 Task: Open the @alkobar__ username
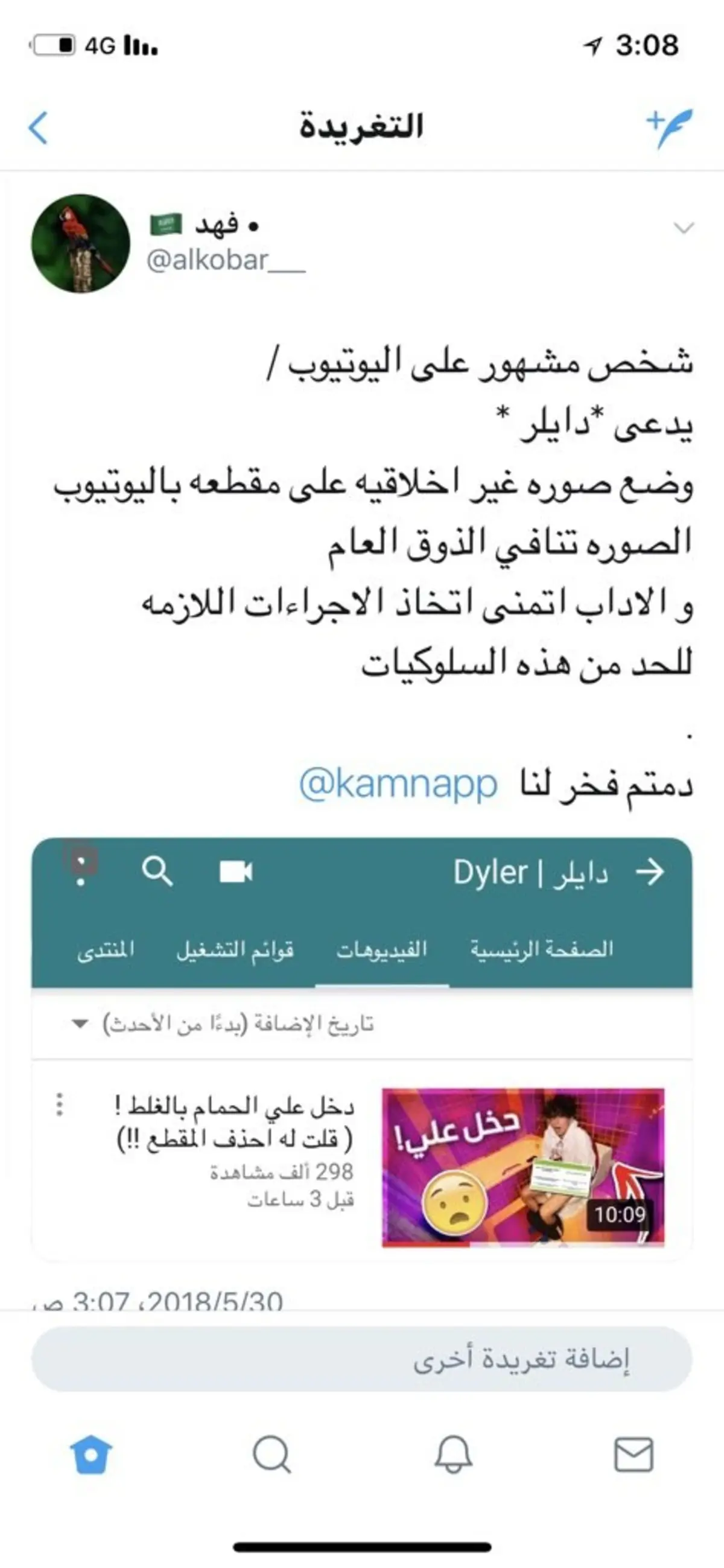(225, 261)
